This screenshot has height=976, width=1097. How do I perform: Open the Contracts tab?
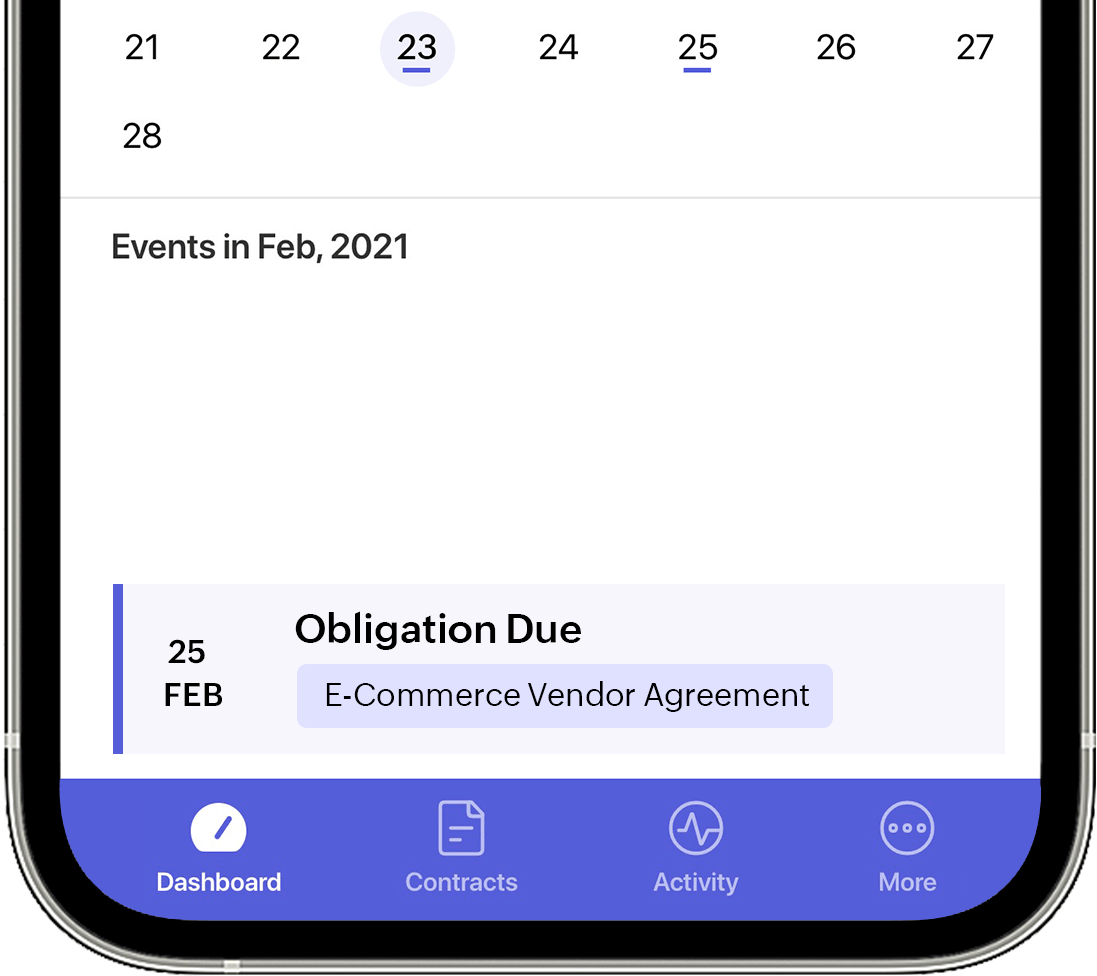(461, 850)
